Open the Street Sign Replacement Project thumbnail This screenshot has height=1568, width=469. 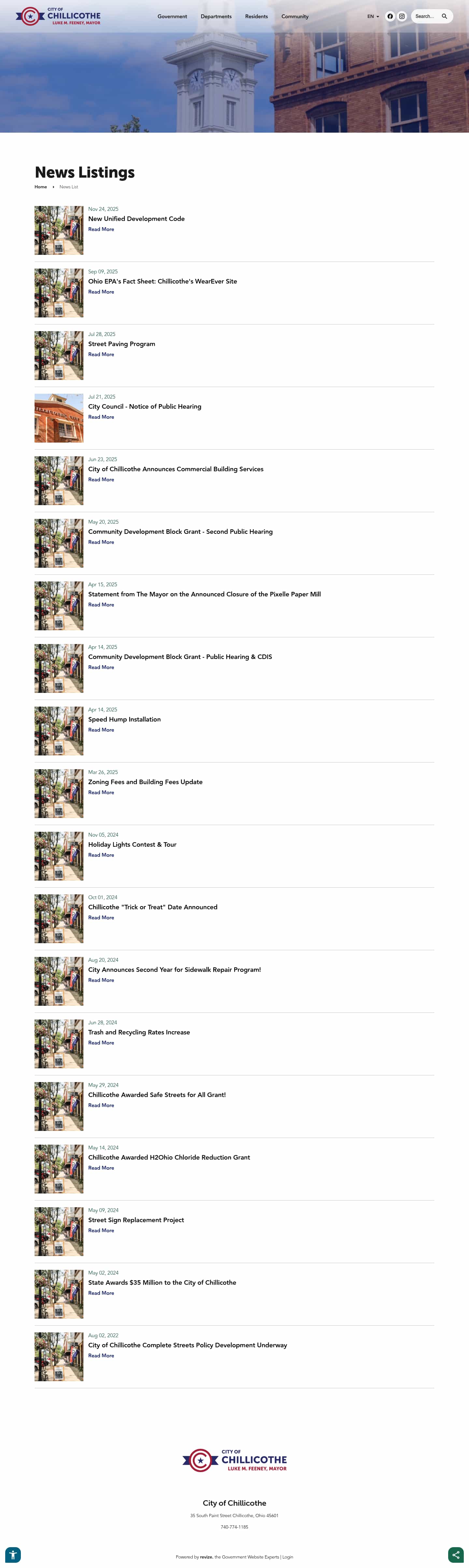pyautogui.click(x=59, y=1231)
